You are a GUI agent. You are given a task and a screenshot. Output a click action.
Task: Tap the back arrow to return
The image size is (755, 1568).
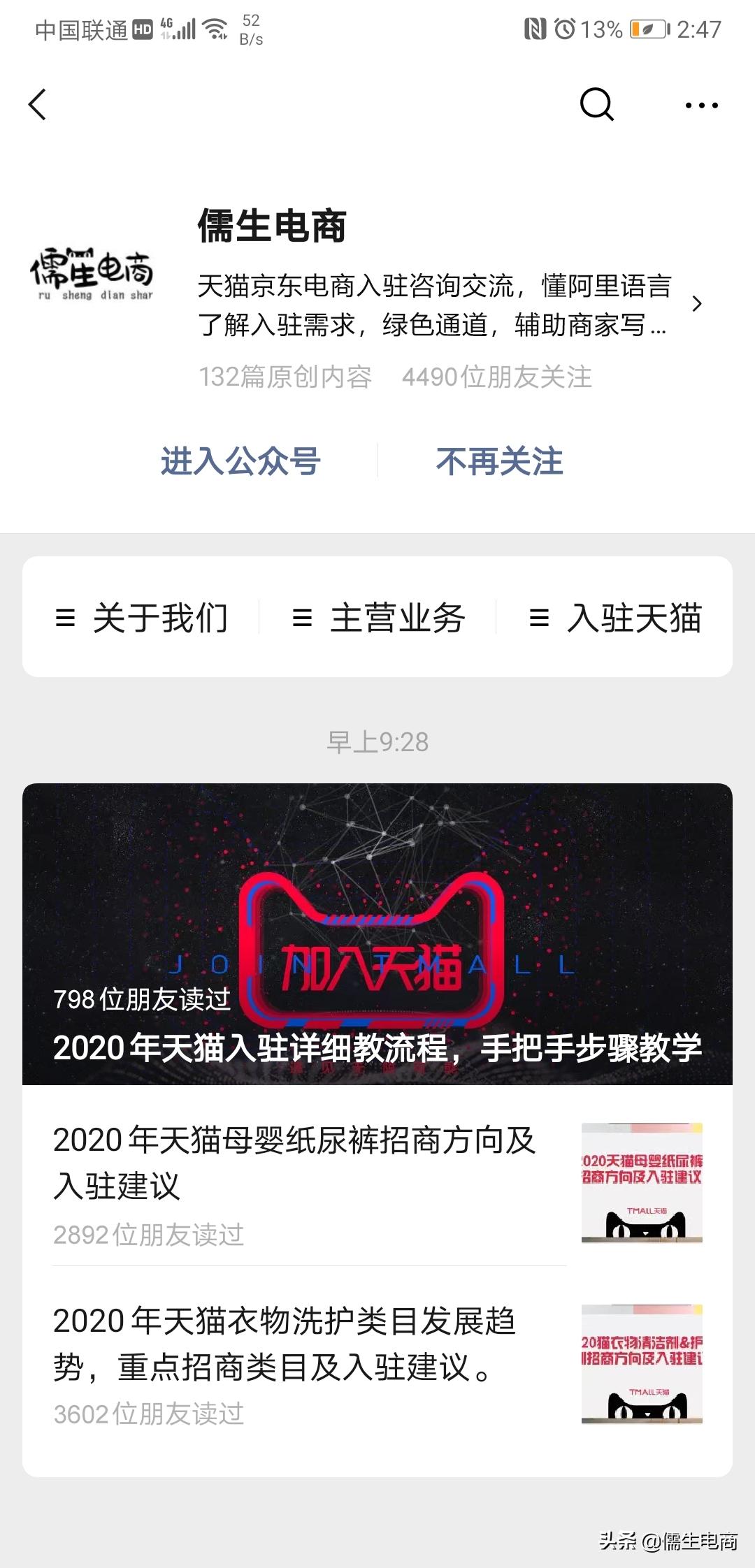point(38,105)
